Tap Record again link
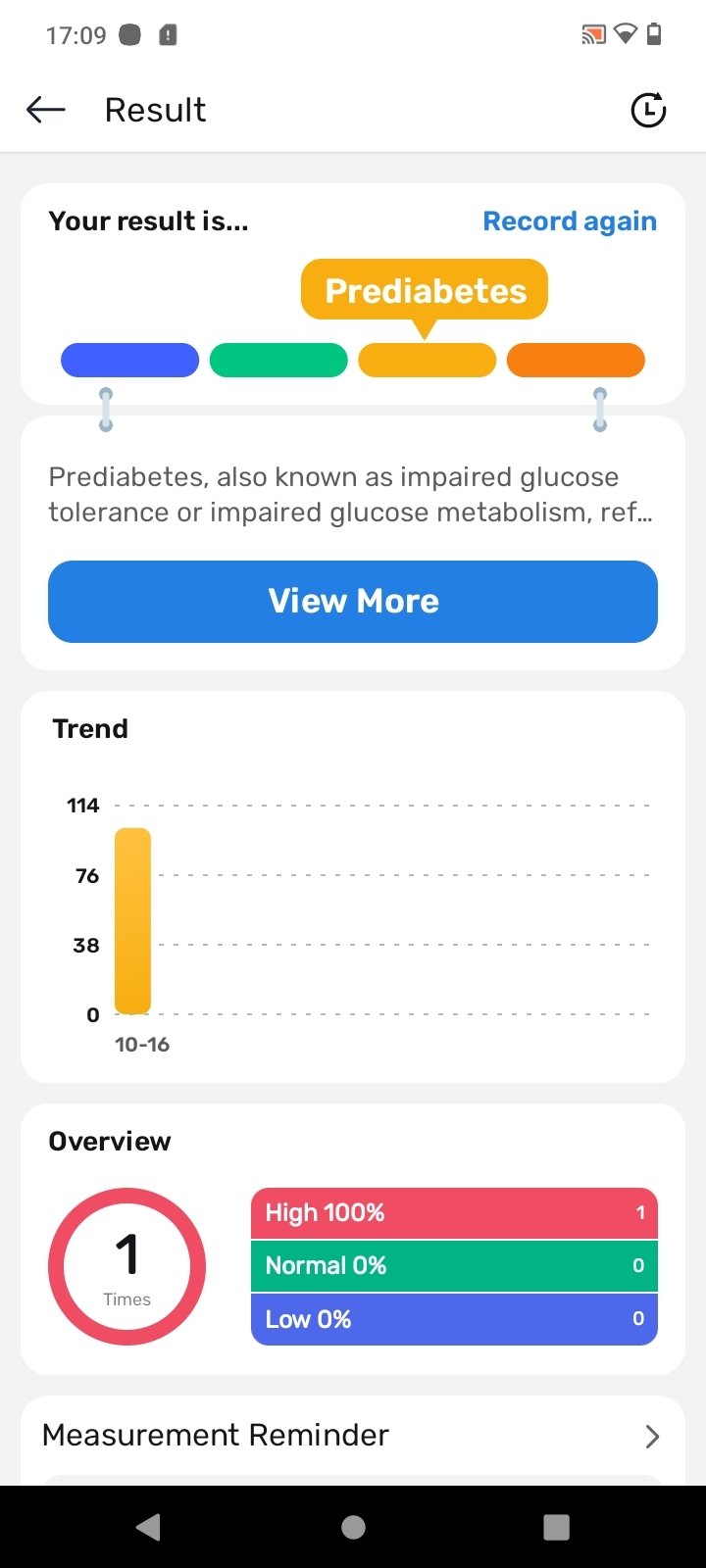The height and width of the screenshot is (1568, 706). click(x=570, y=221)
